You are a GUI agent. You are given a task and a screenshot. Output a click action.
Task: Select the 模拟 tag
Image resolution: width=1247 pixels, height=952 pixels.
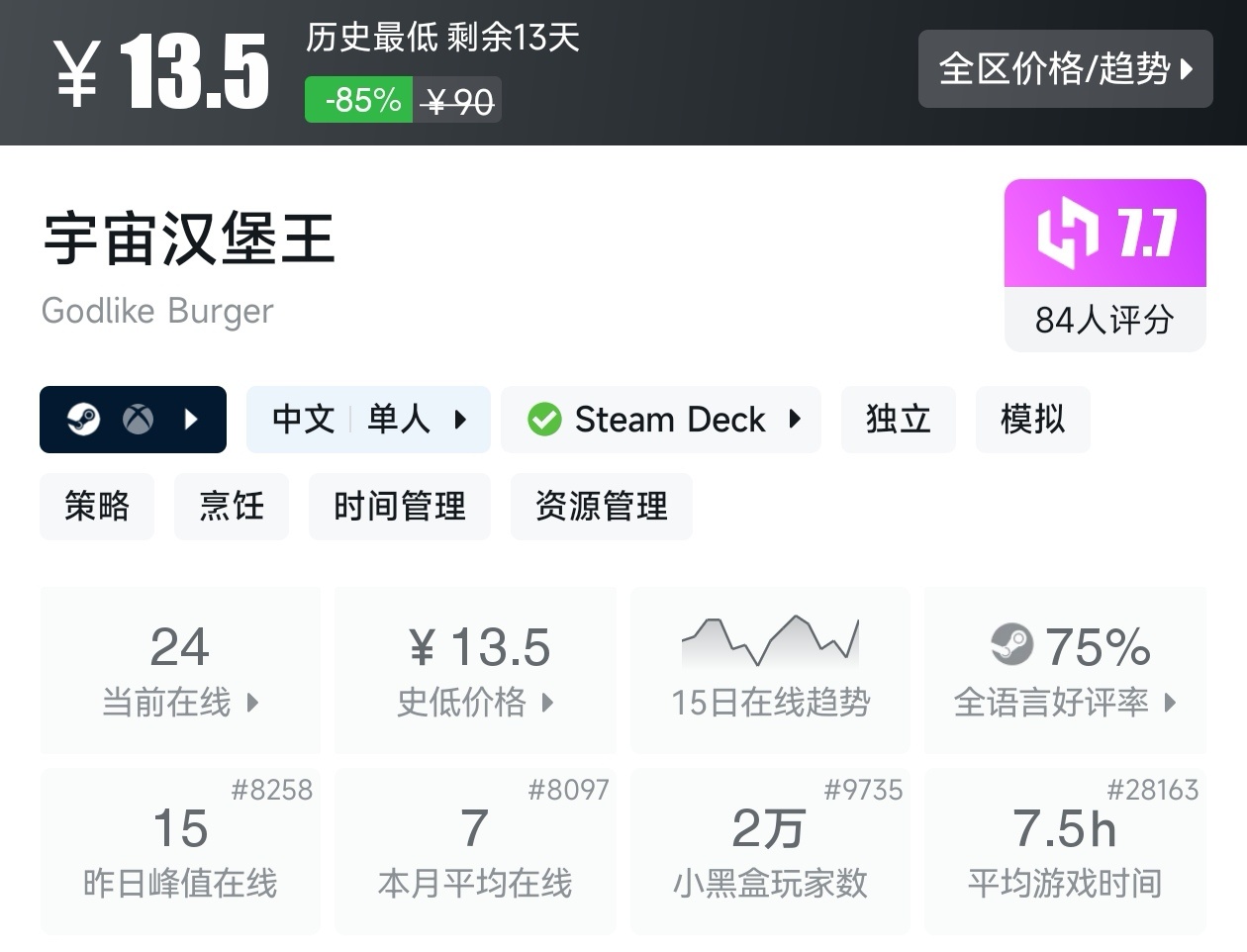[x=1032, y=420]
